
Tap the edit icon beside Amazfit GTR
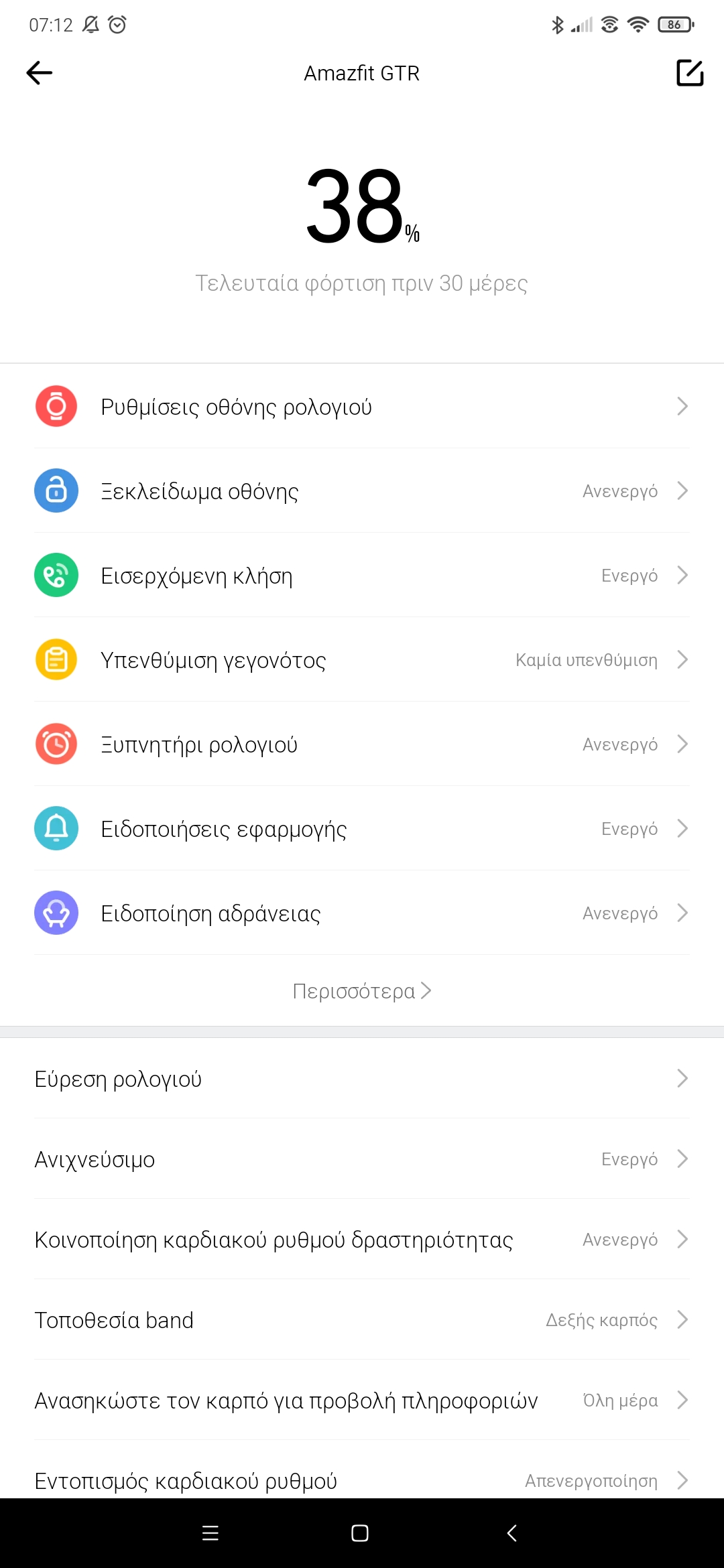pyautogui.click(x=689, y=73)
